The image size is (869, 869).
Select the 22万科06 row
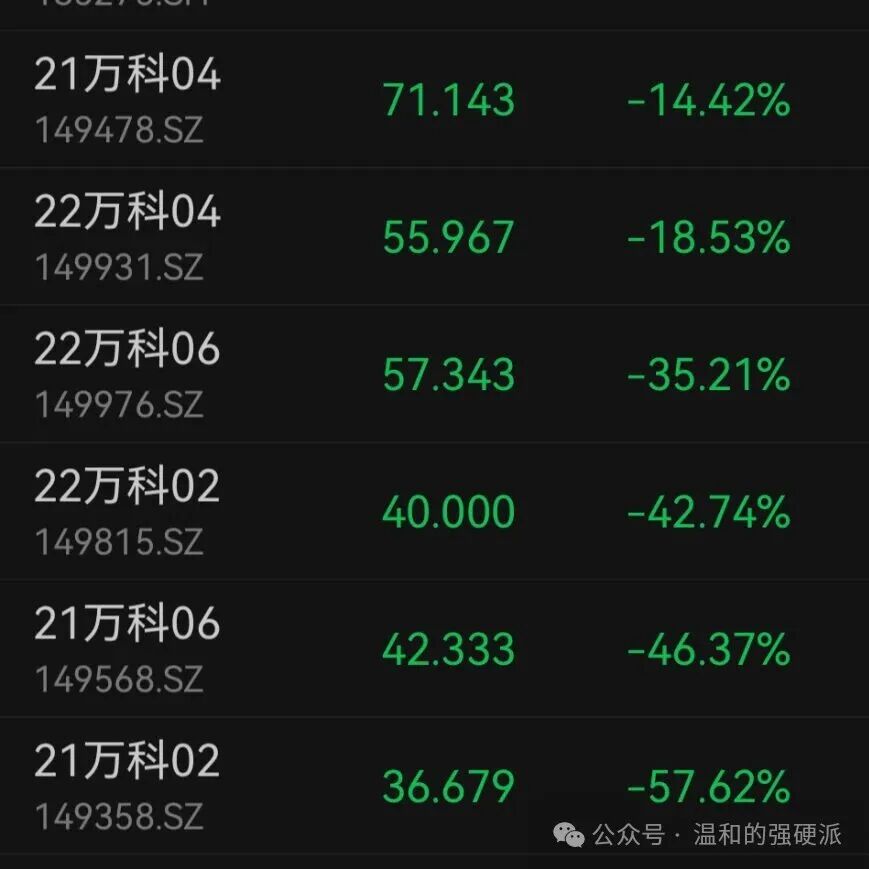(x=434, y=374)
